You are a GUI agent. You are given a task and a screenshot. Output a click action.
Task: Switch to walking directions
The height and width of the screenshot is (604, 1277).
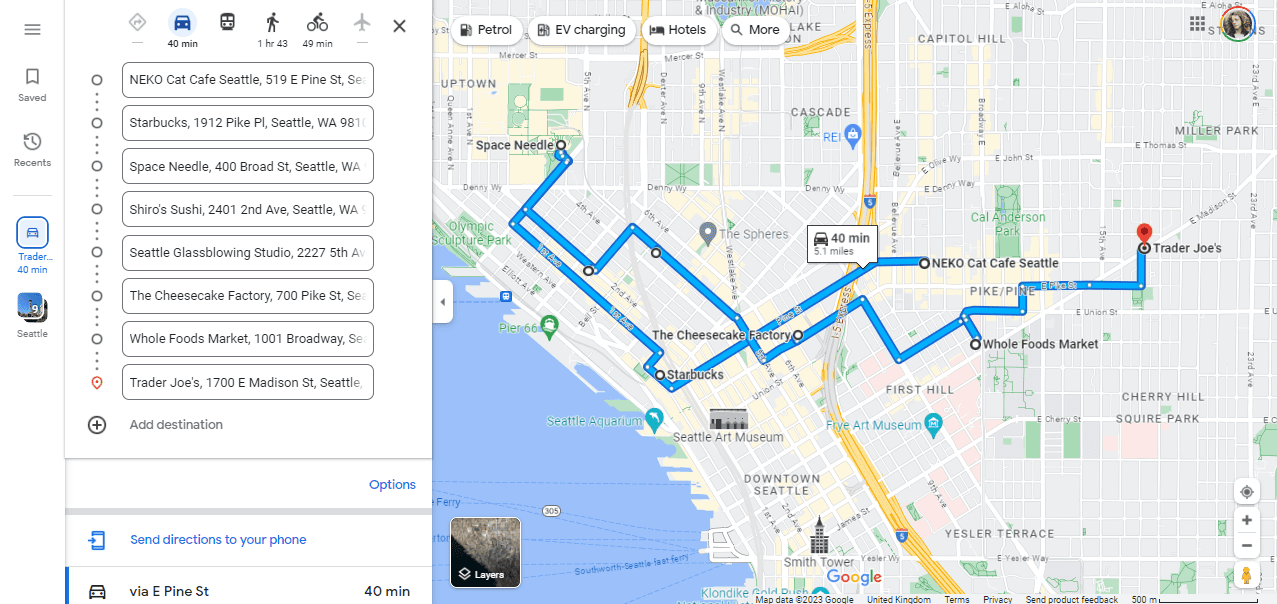pyautogui.click(x=272, y=23)
